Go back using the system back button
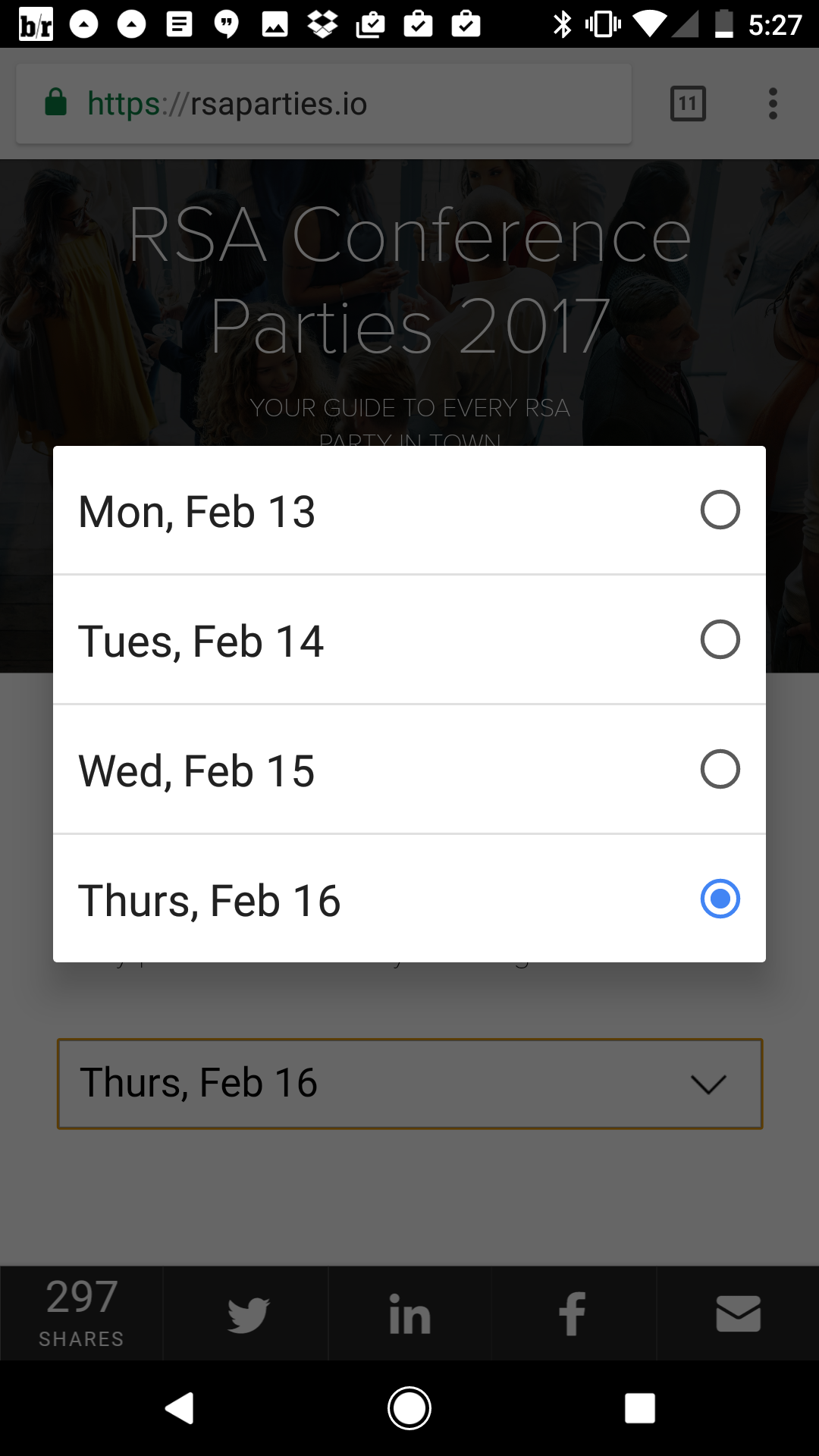This screenshot has height=1456, width=819. 180,1408
